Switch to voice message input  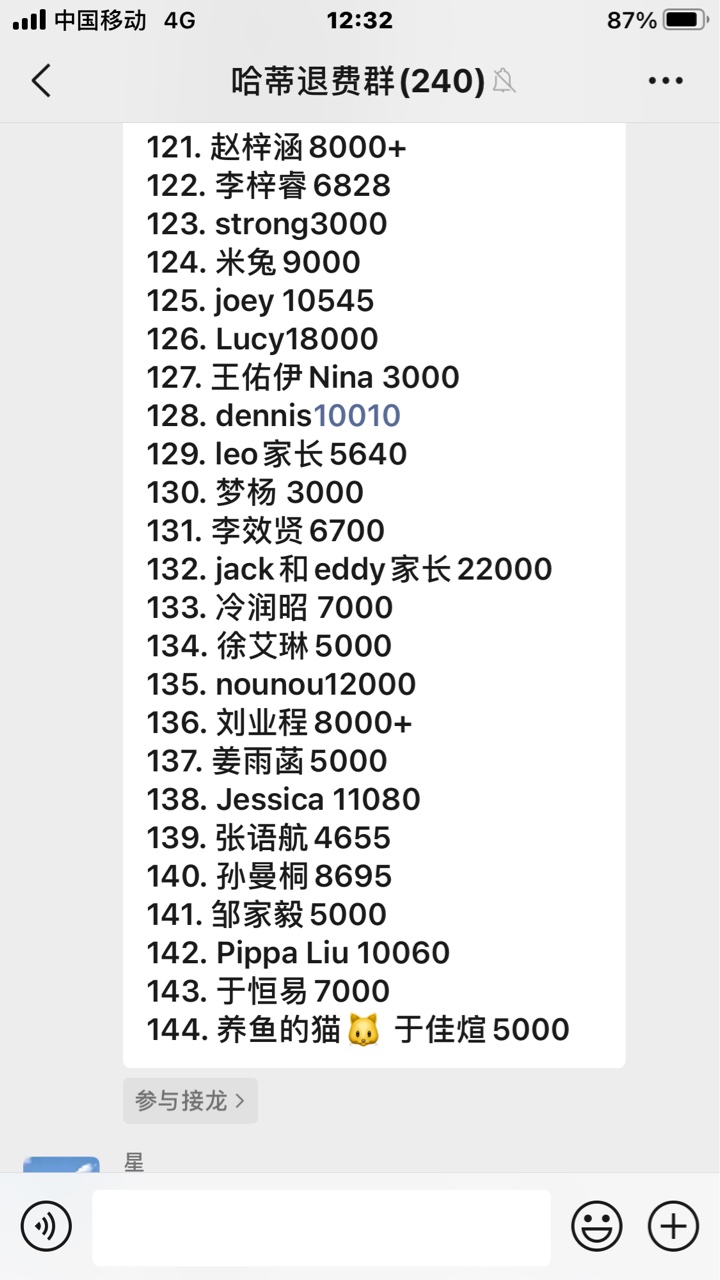[x=46, y=1227]
